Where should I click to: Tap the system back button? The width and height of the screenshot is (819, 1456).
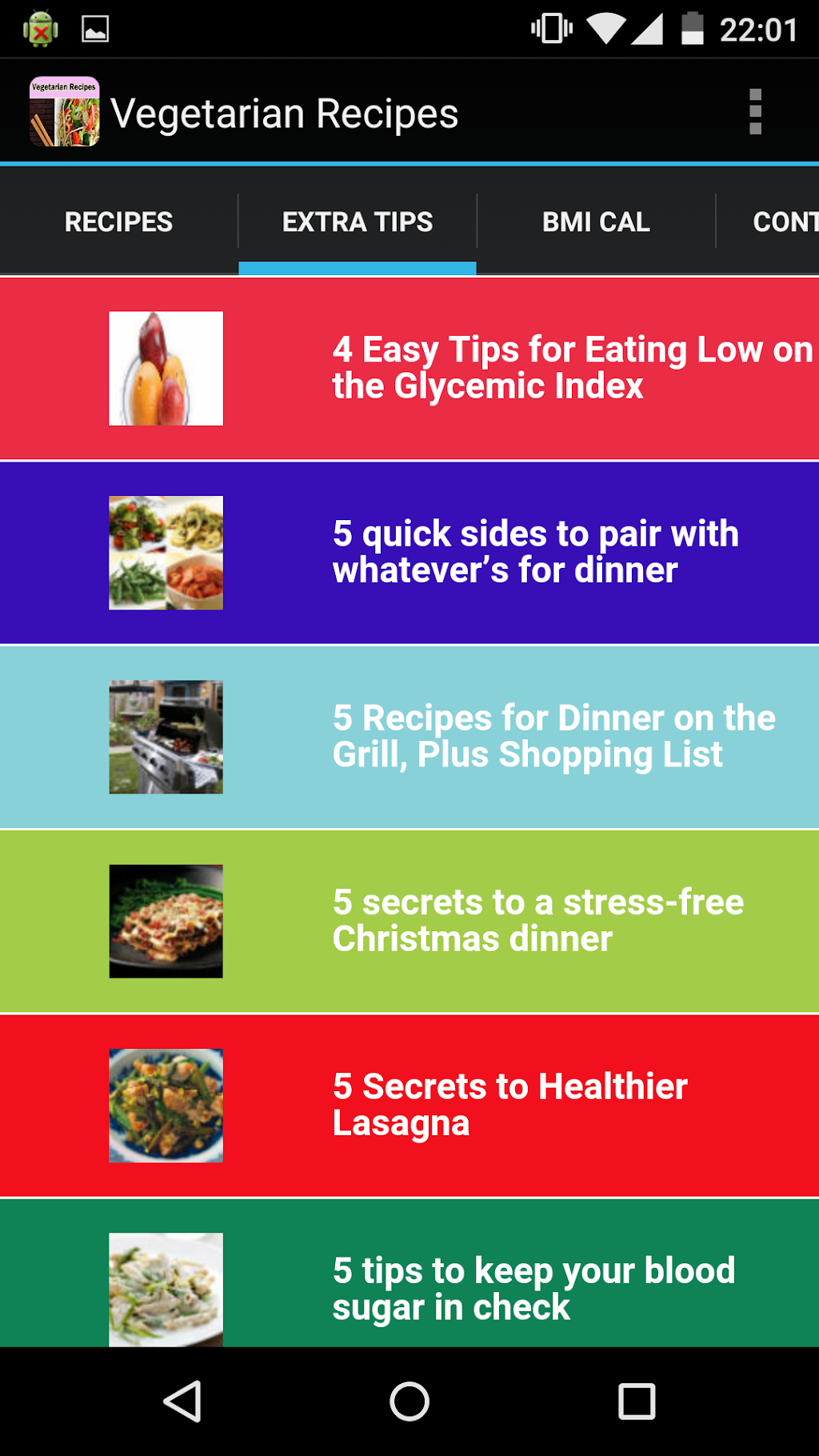pos(182,1402)
